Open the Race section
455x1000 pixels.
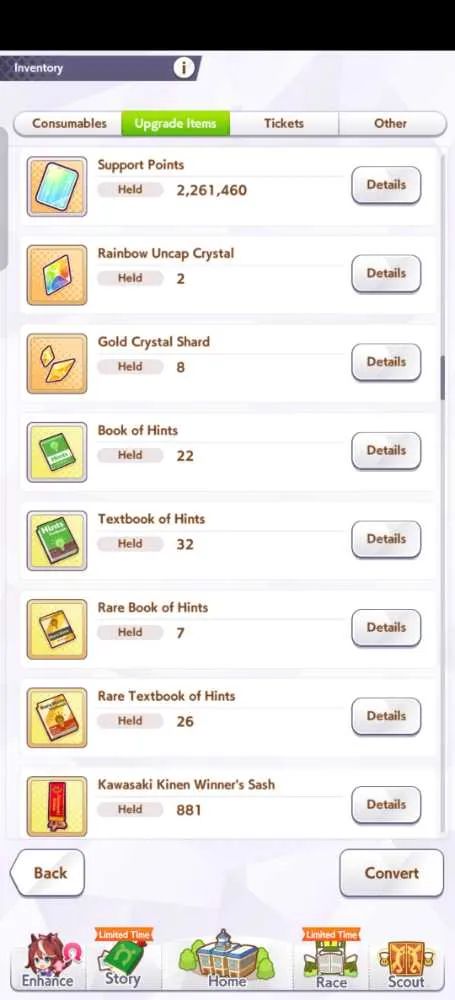[x=331, y=960]
